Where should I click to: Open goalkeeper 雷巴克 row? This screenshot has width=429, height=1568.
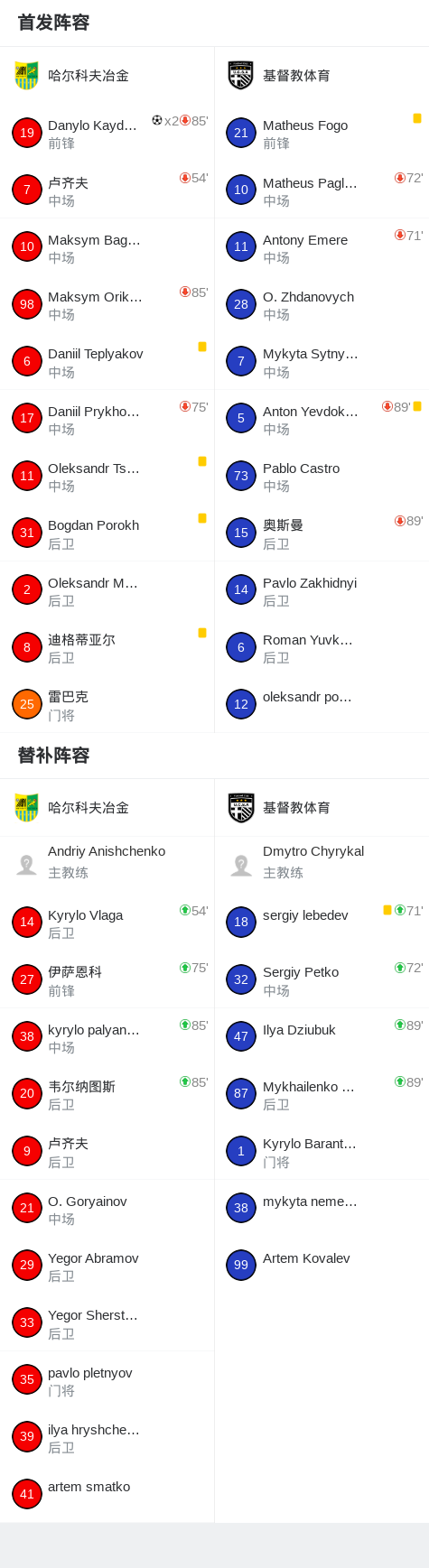107,705
